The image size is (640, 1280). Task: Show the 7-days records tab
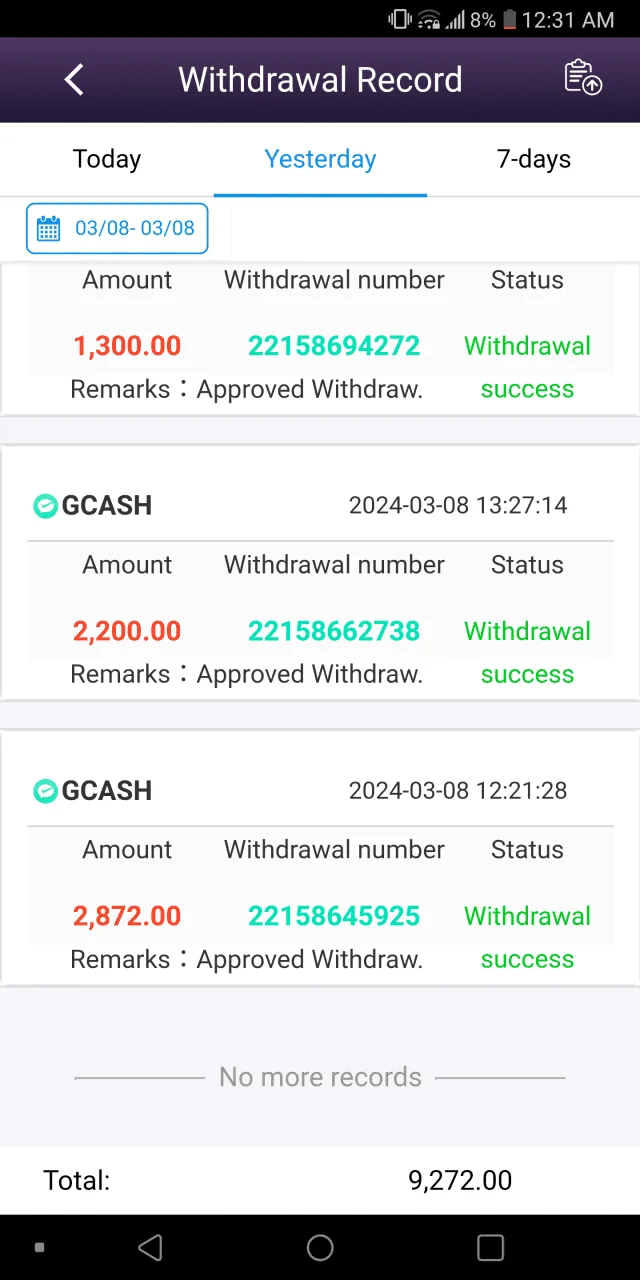coord(534,159)
